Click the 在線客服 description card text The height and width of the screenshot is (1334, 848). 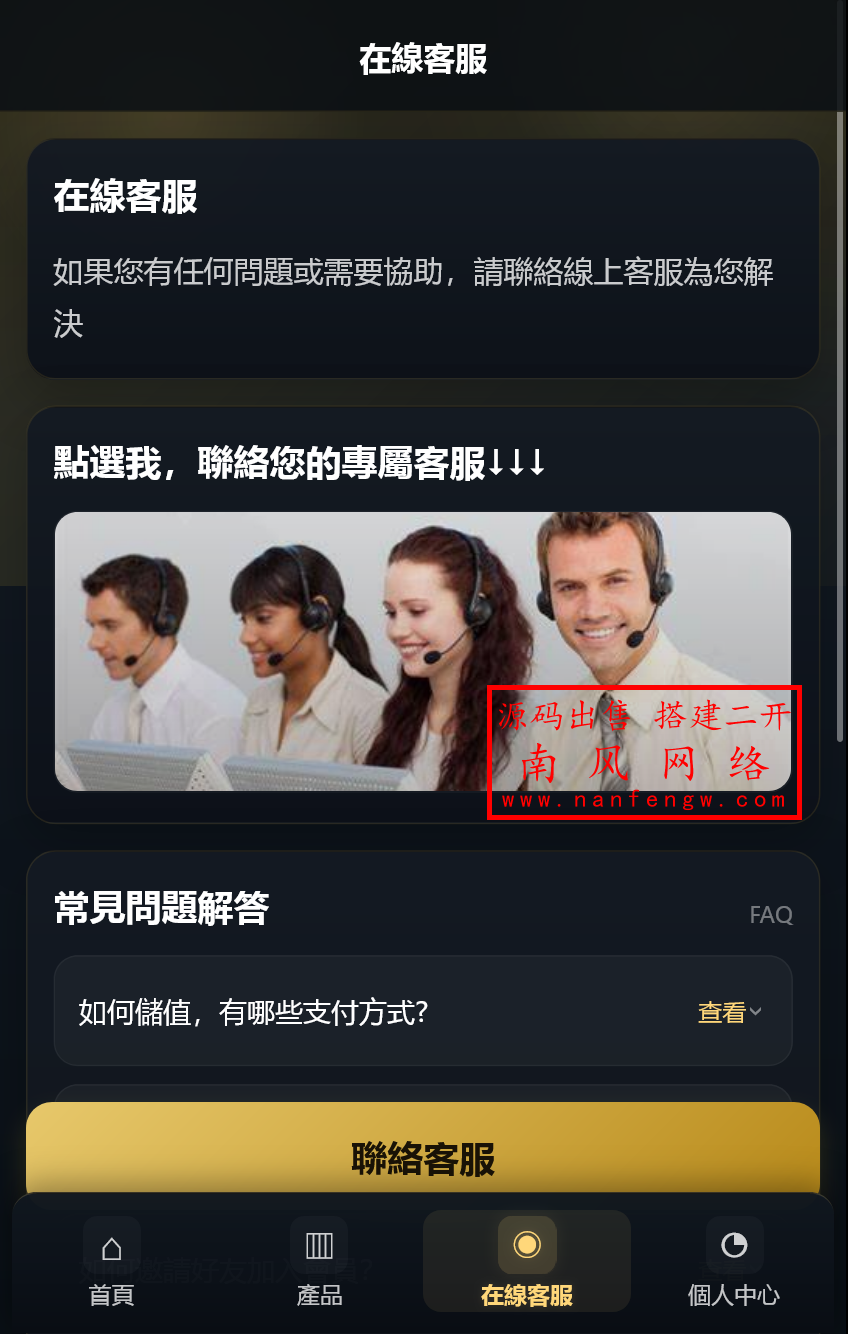(416, 298)
